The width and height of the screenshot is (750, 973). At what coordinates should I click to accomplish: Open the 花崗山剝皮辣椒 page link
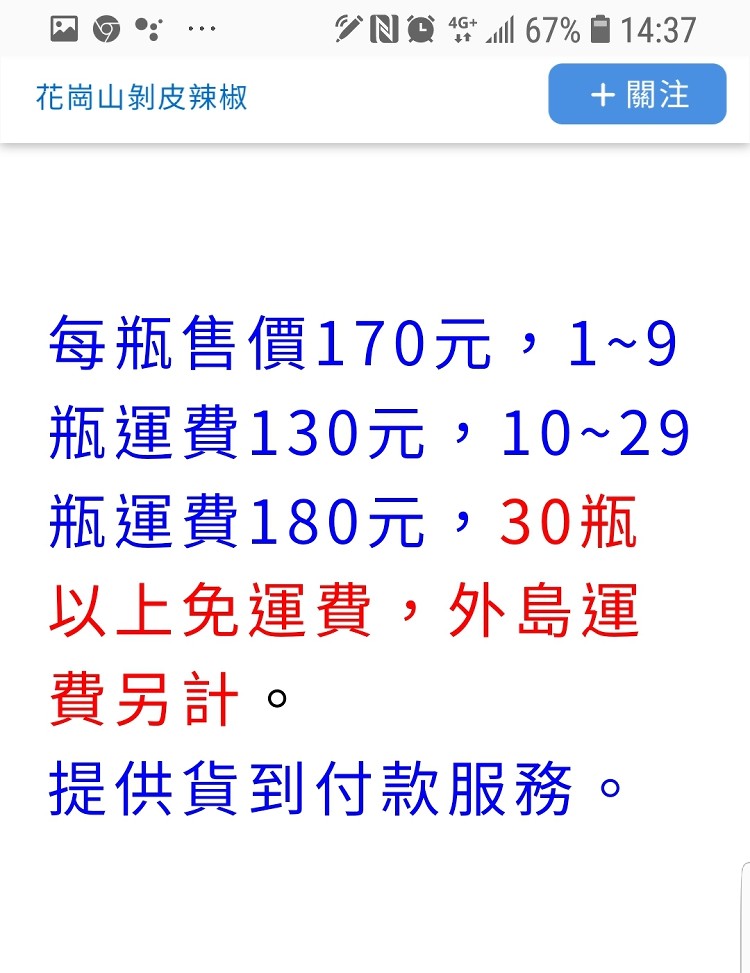pyautogui.click(x=141, y=97)
